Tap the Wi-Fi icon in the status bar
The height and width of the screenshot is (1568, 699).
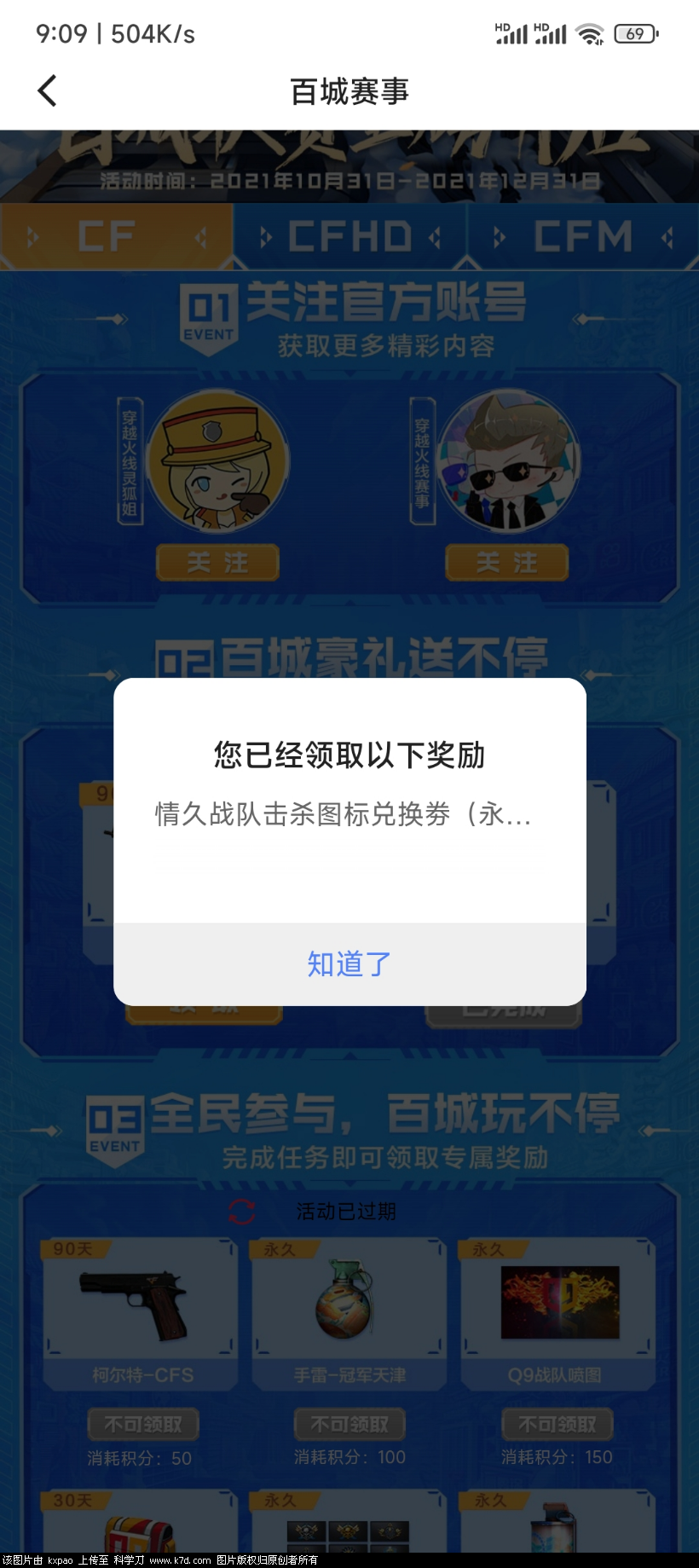(587, 33)
